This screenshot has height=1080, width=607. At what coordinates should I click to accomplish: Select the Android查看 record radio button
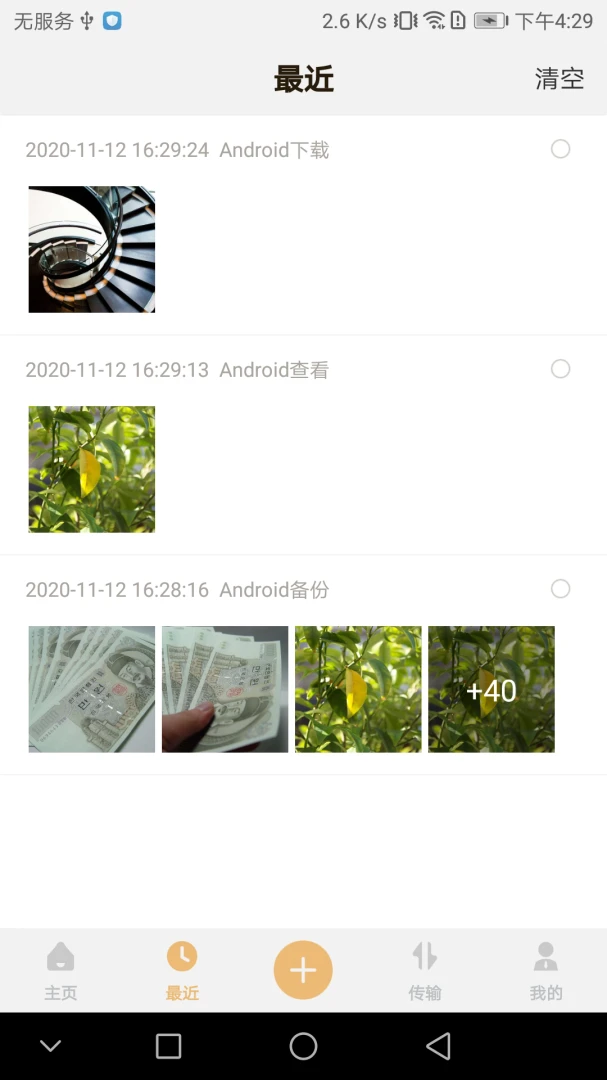tap(561, 369)
